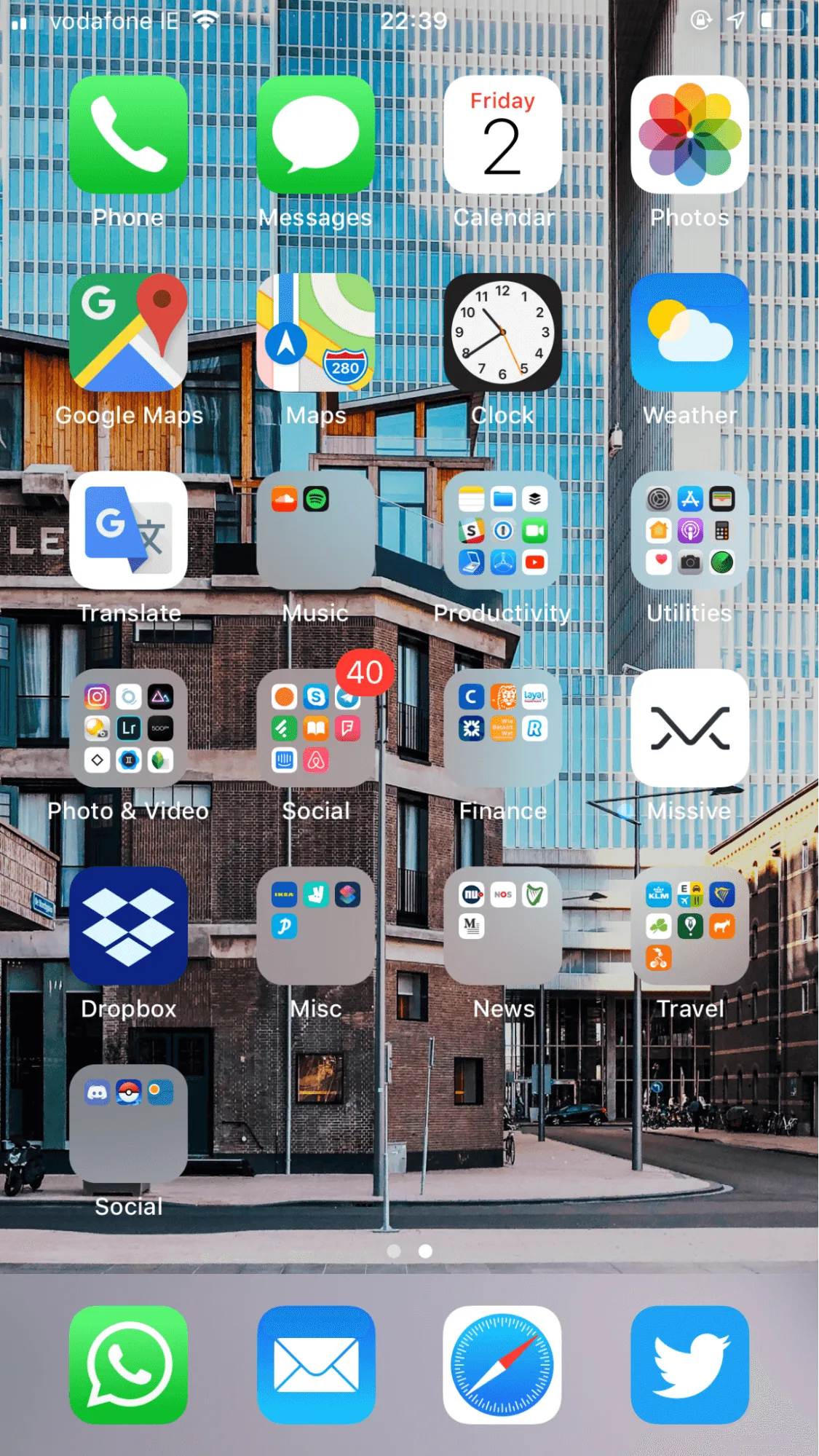This screenshot has height=1456, width=819.
Task: Expand the Productivity folder
Action: [503, 530]
